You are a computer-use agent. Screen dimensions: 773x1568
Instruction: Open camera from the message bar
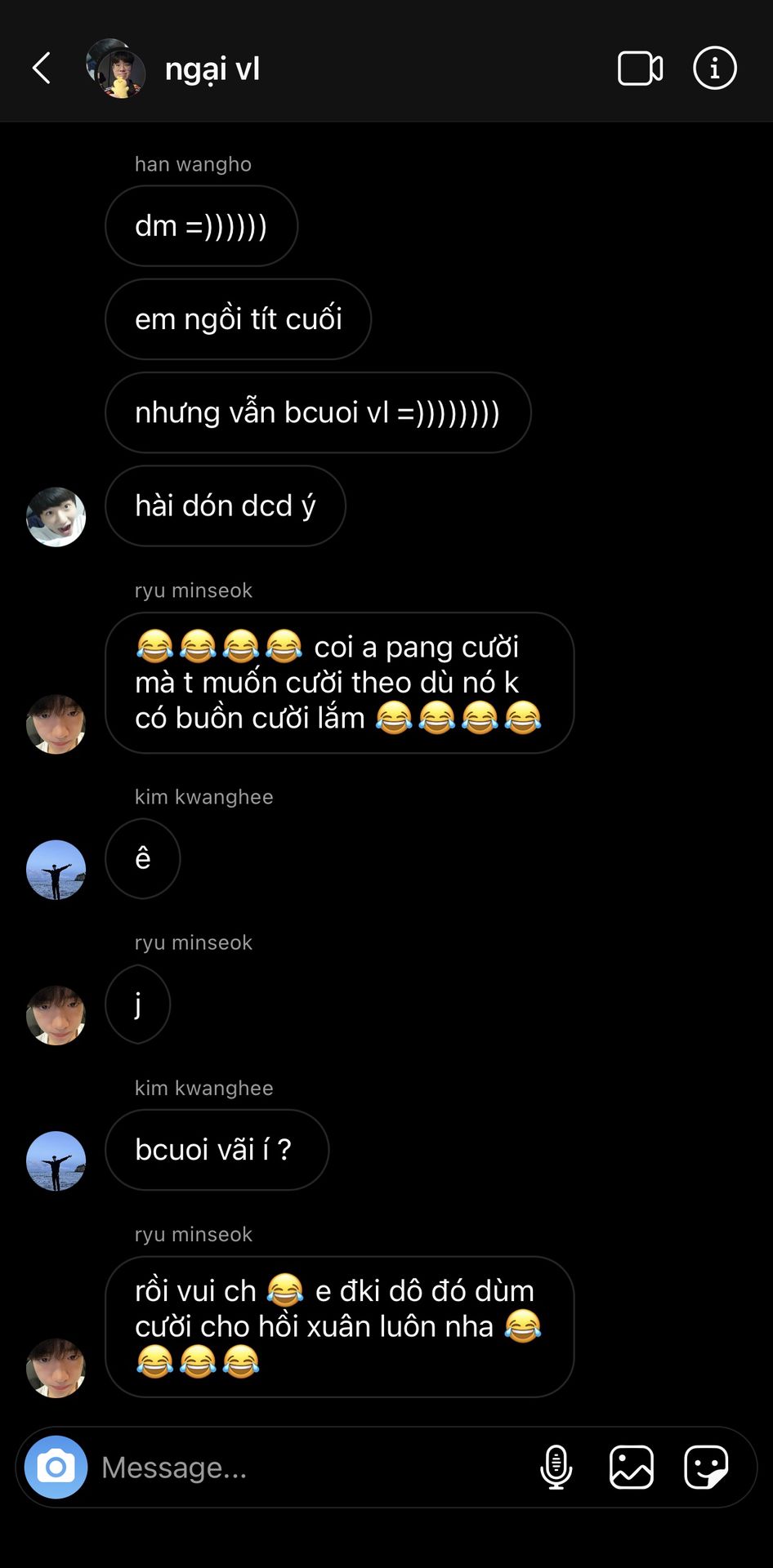click(x=56, y=1467)
